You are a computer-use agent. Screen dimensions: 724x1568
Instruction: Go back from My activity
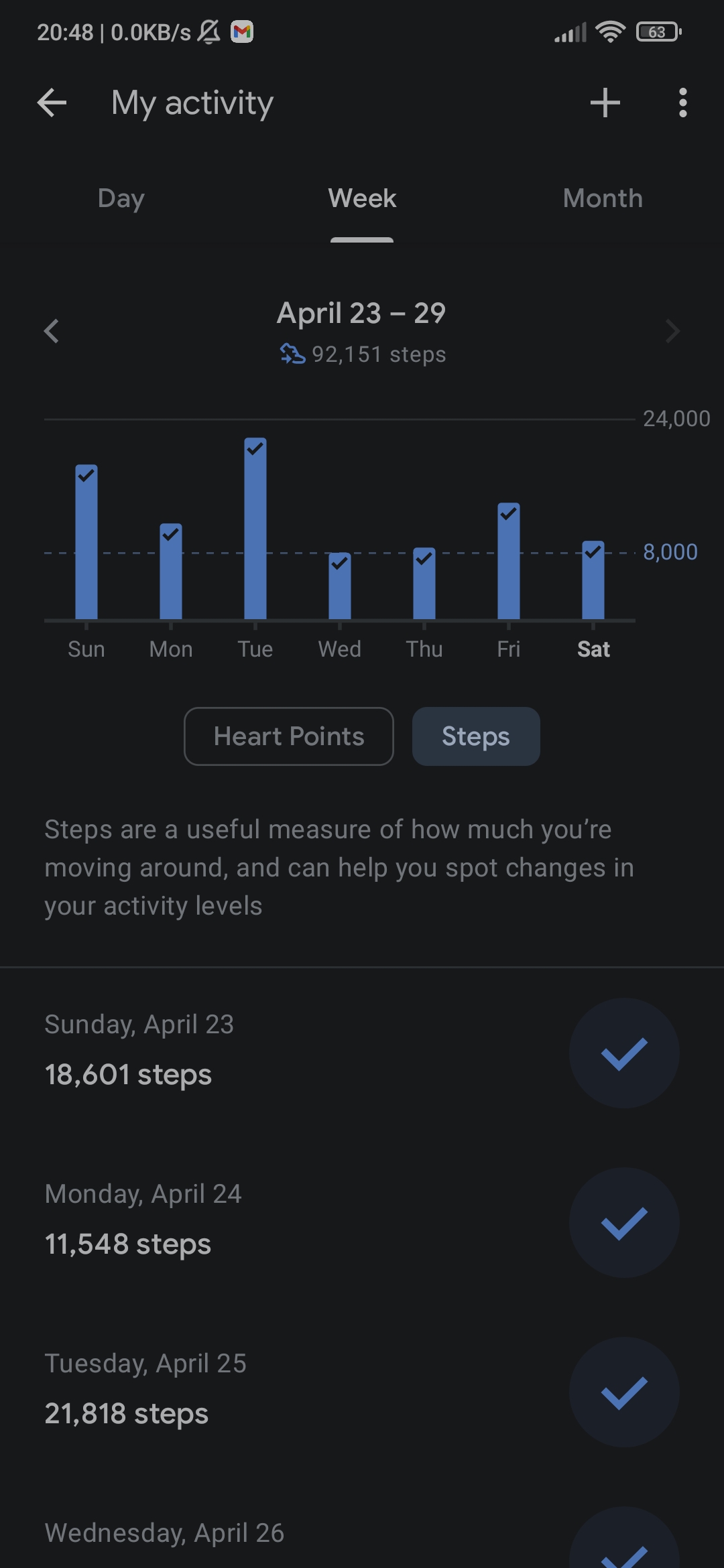point(52,103)
